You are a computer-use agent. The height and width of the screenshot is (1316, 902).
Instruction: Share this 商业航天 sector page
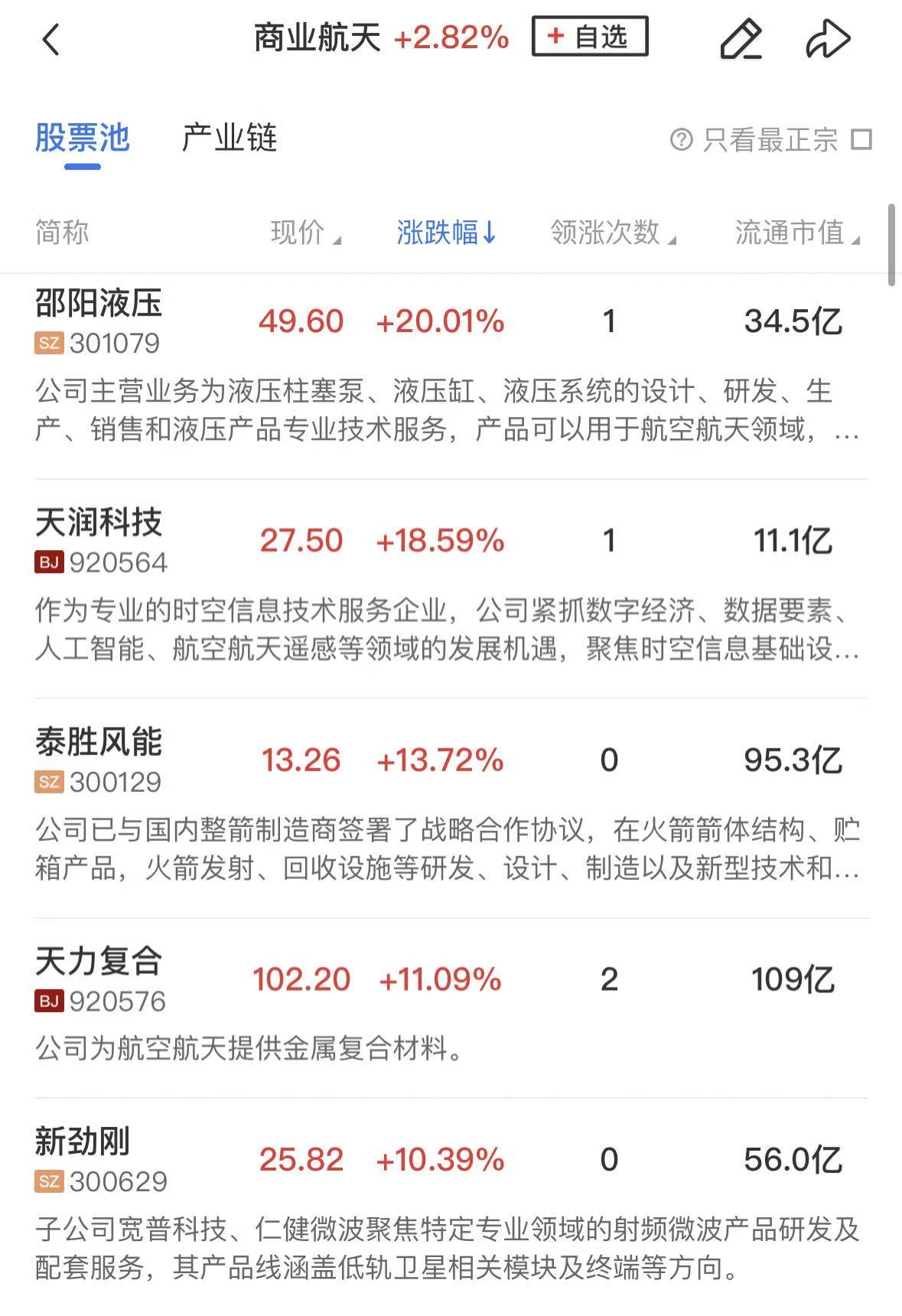(828, 40)
